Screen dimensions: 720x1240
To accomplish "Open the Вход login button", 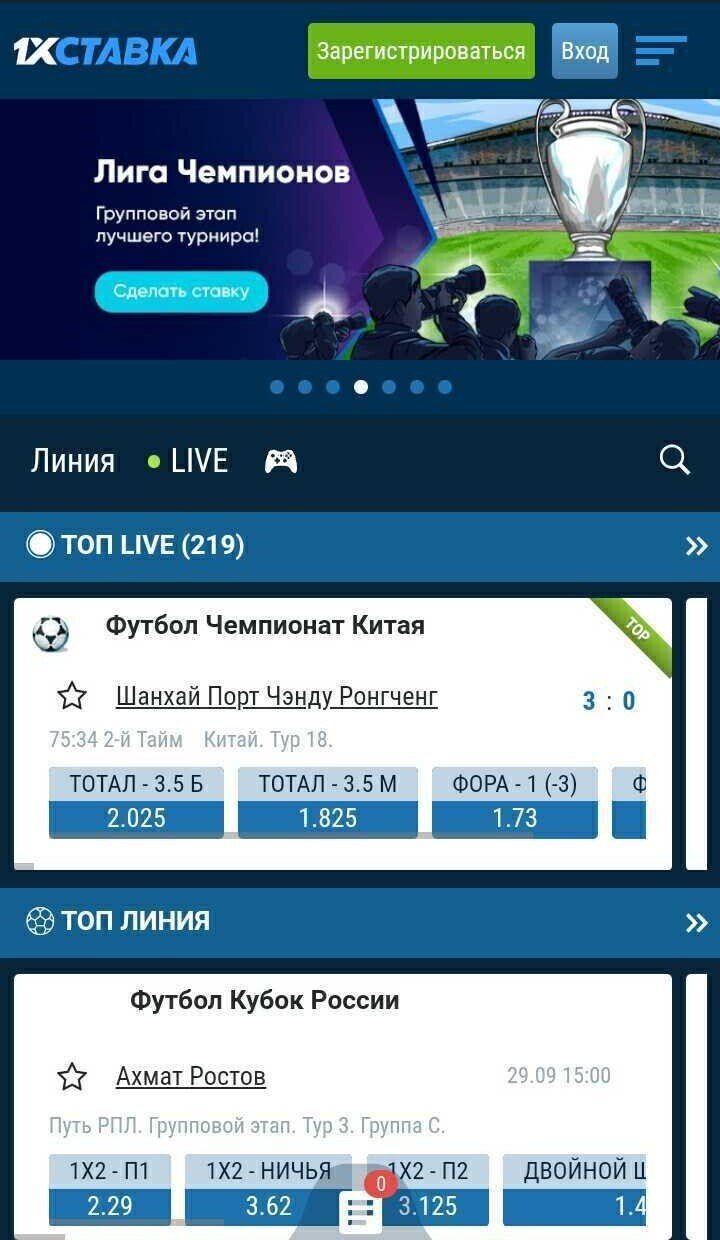I will (x=584, y=51).
